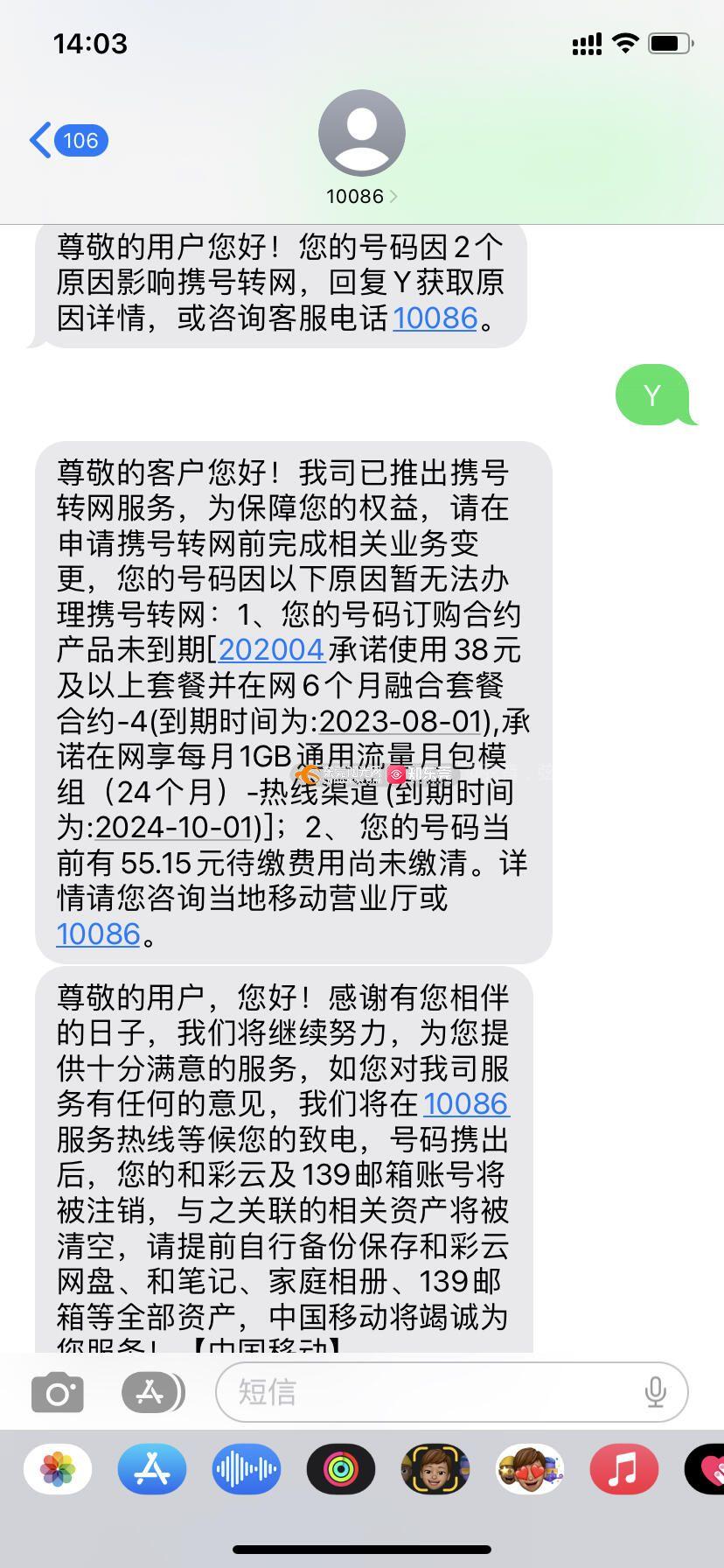Open the 202004 link in the message
This screenshot has height=1568, width=724.
click(x=271, y=650)
